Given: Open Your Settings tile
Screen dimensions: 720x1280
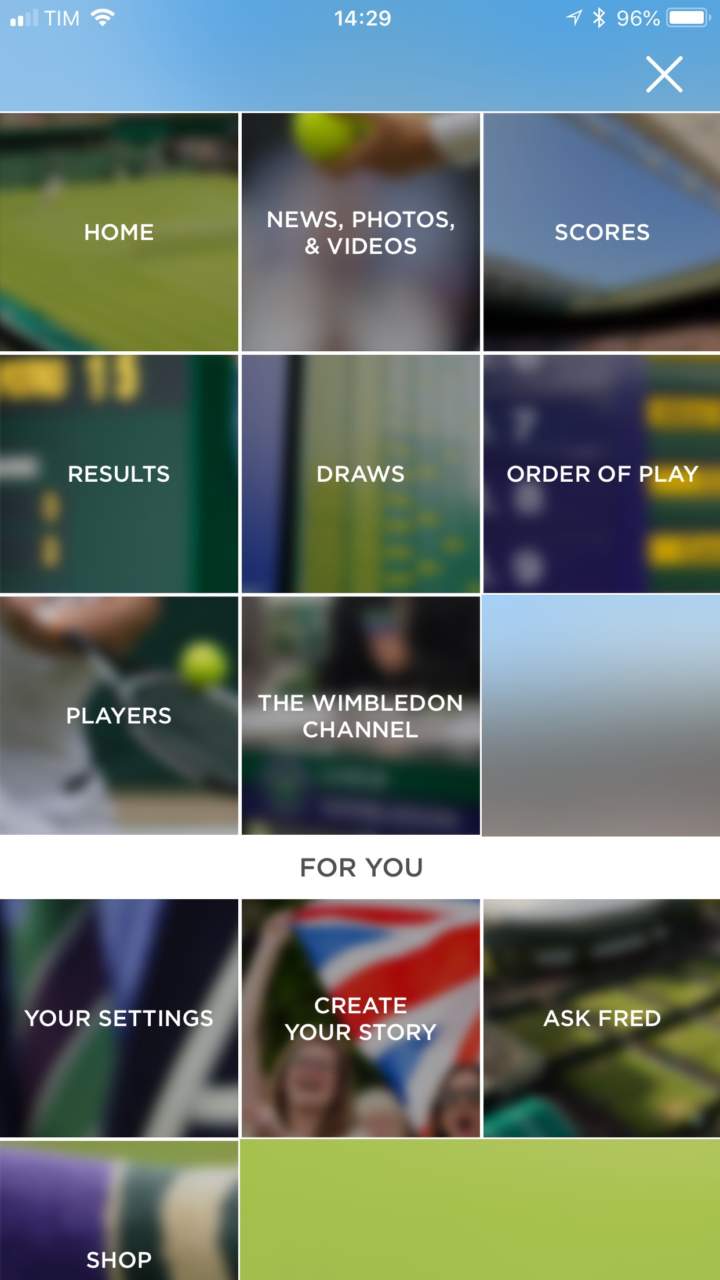Looking at the screenshot, I should [x=119, y=1018].
